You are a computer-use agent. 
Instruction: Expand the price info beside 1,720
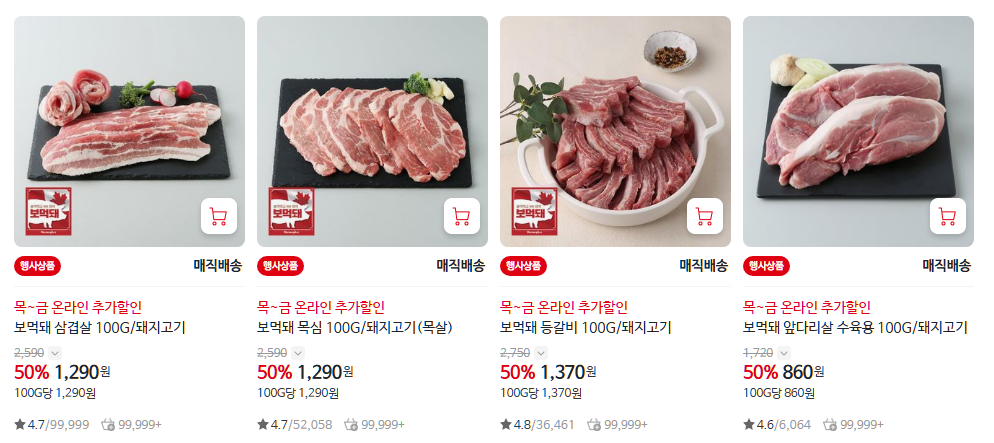[x=782, y=352]
